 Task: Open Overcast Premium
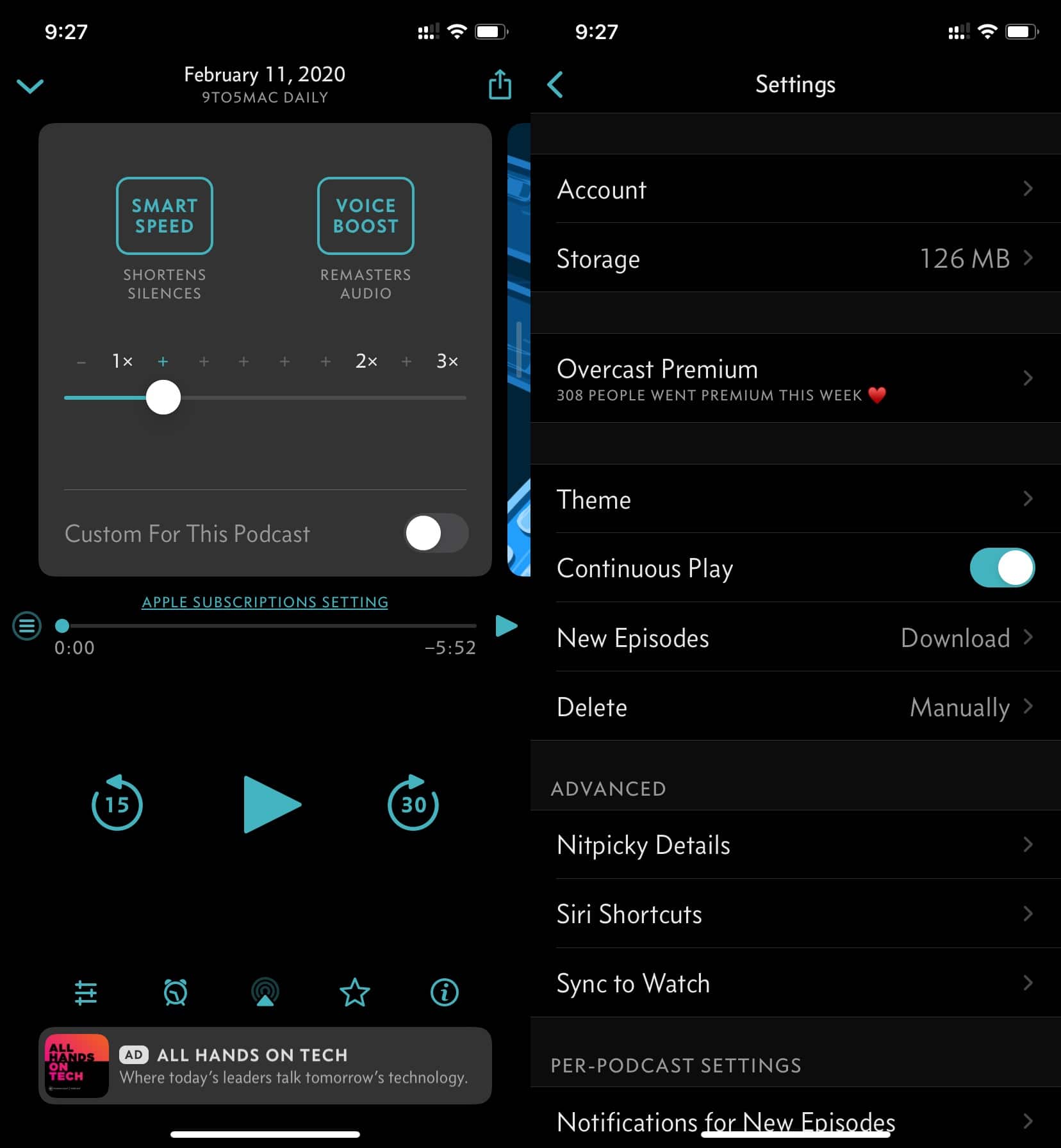click(x=795, y=378)
